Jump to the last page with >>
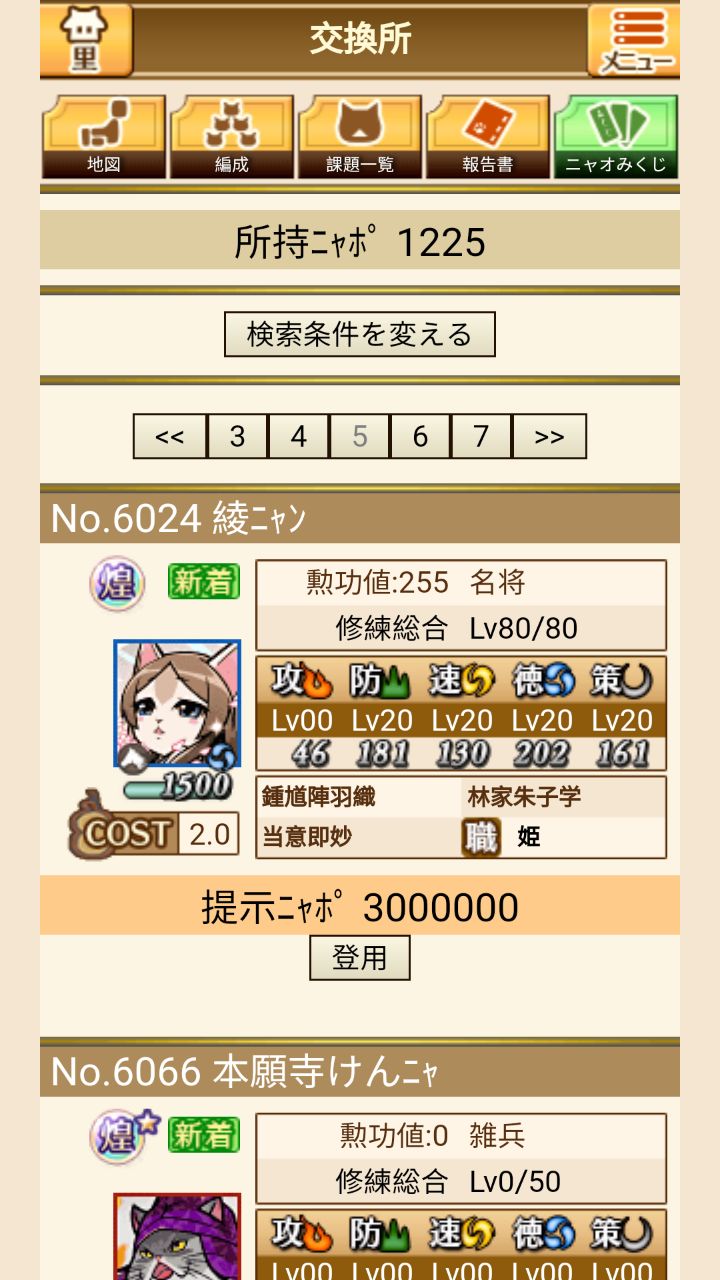The width and height of the screenshot is (720, 1280). 549,436
